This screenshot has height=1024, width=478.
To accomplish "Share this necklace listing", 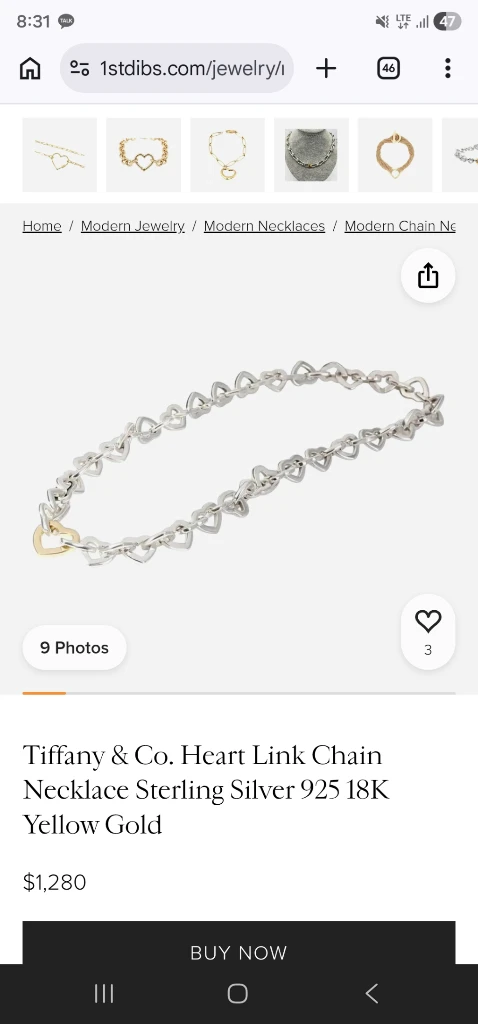I will coord(428,276).
